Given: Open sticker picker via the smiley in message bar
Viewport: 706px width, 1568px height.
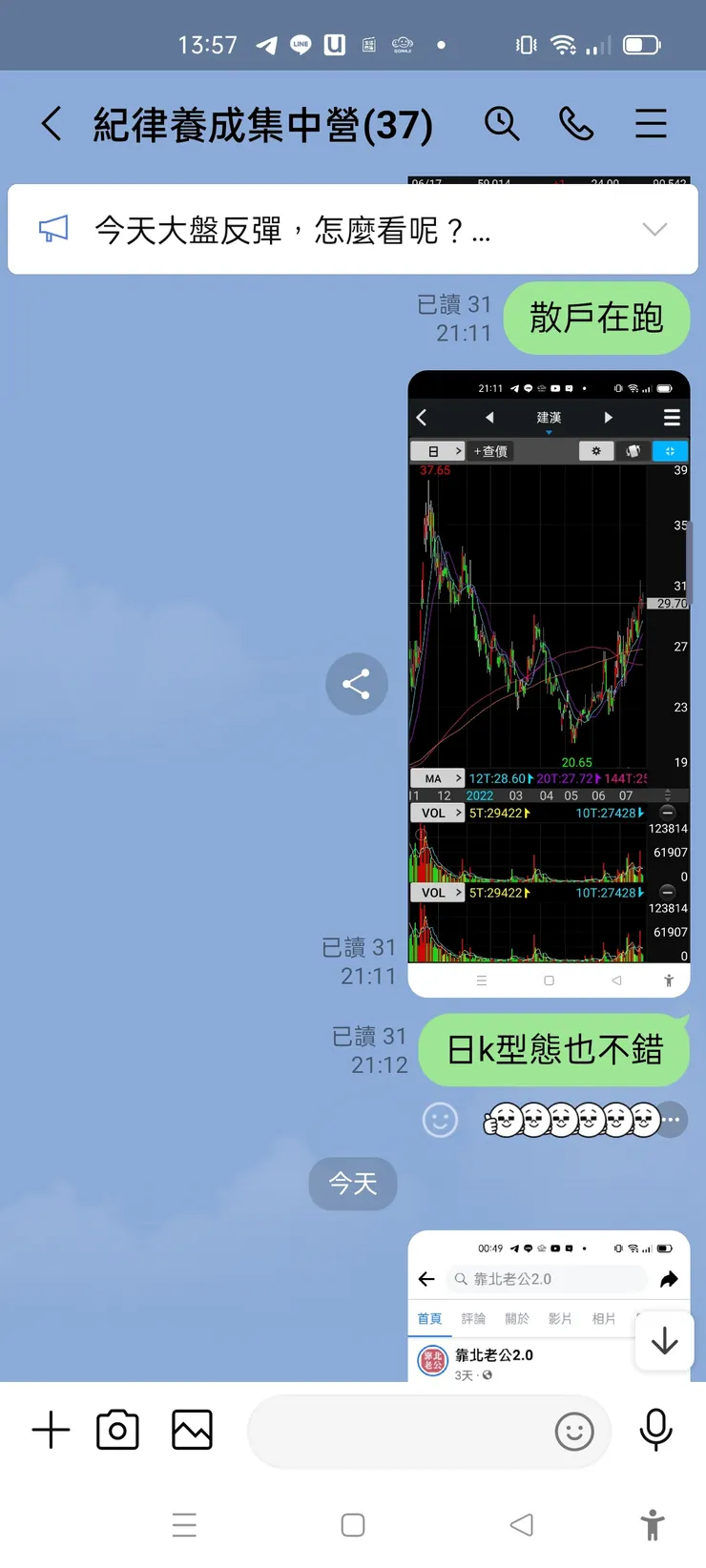Looking at the screenshot, I should 574,1432.
